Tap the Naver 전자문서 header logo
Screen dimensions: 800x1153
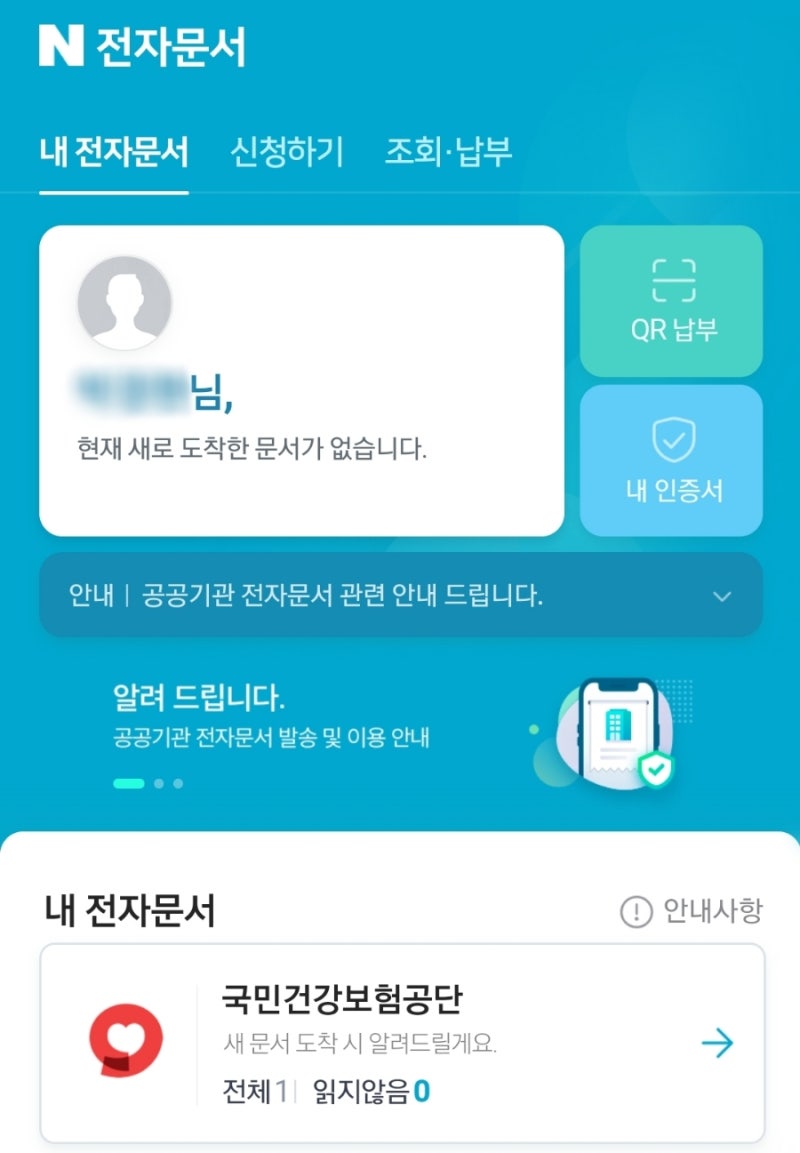(x=143, y=47)
